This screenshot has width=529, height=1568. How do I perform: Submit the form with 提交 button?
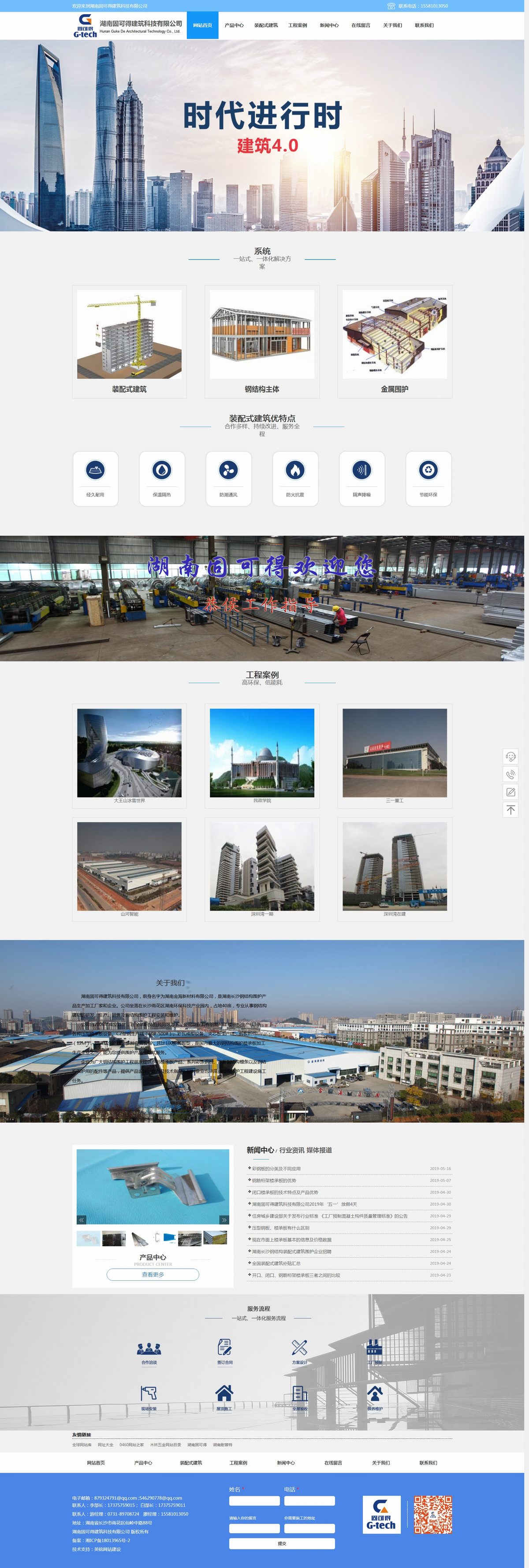pos(282,1543)
